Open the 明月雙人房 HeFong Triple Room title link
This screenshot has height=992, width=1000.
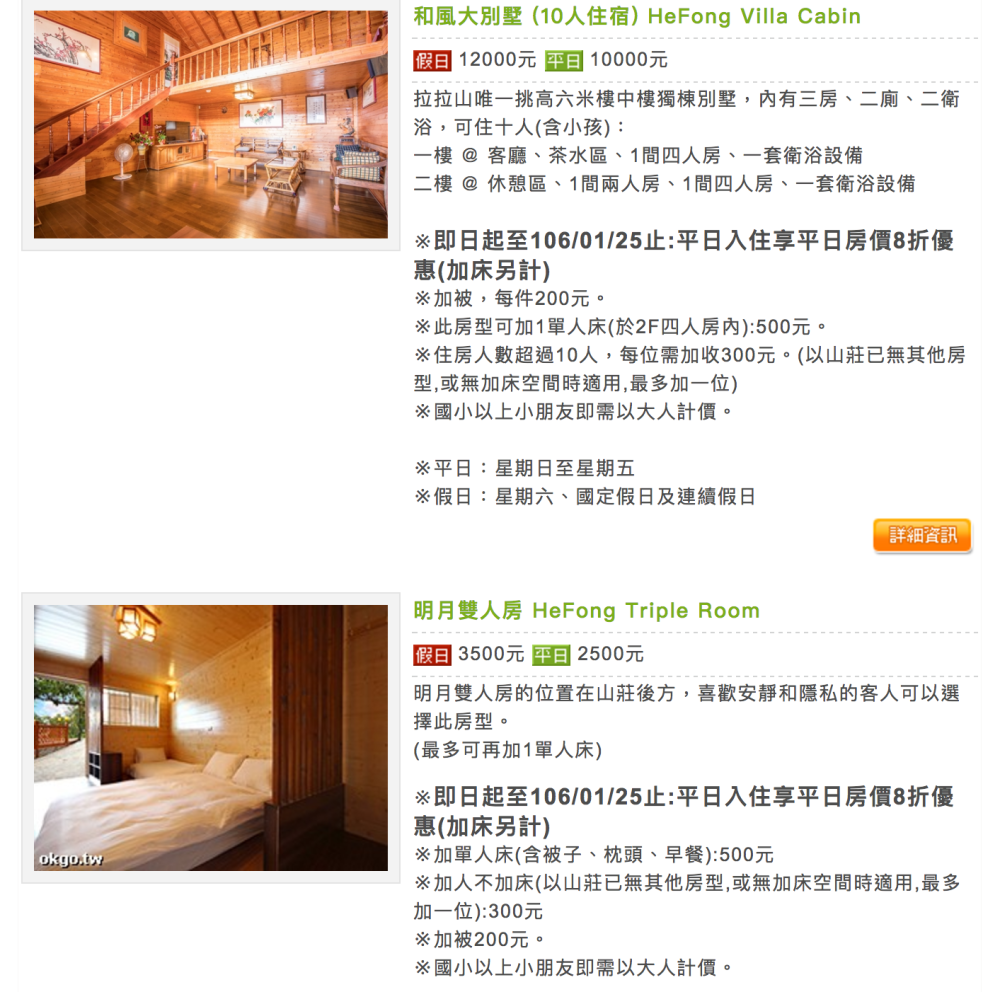pos(587,611)
